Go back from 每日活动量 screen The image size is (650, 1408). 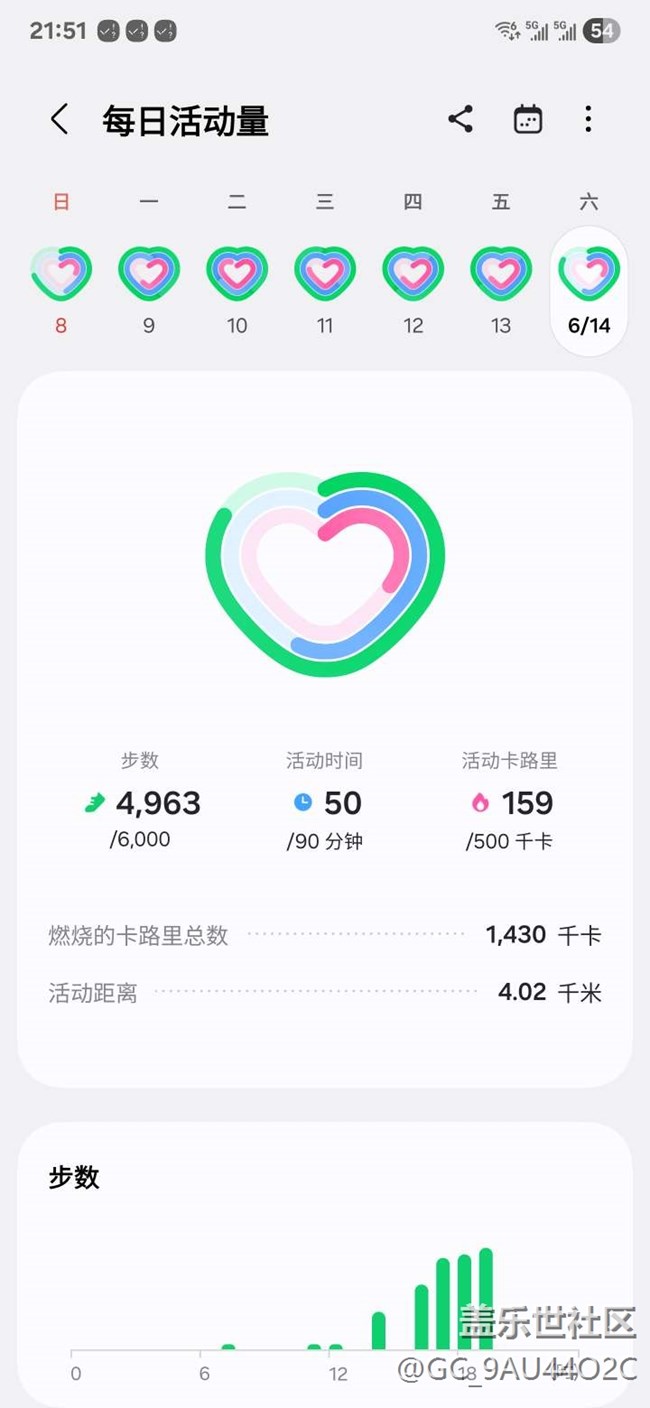[x=60, y=120]
